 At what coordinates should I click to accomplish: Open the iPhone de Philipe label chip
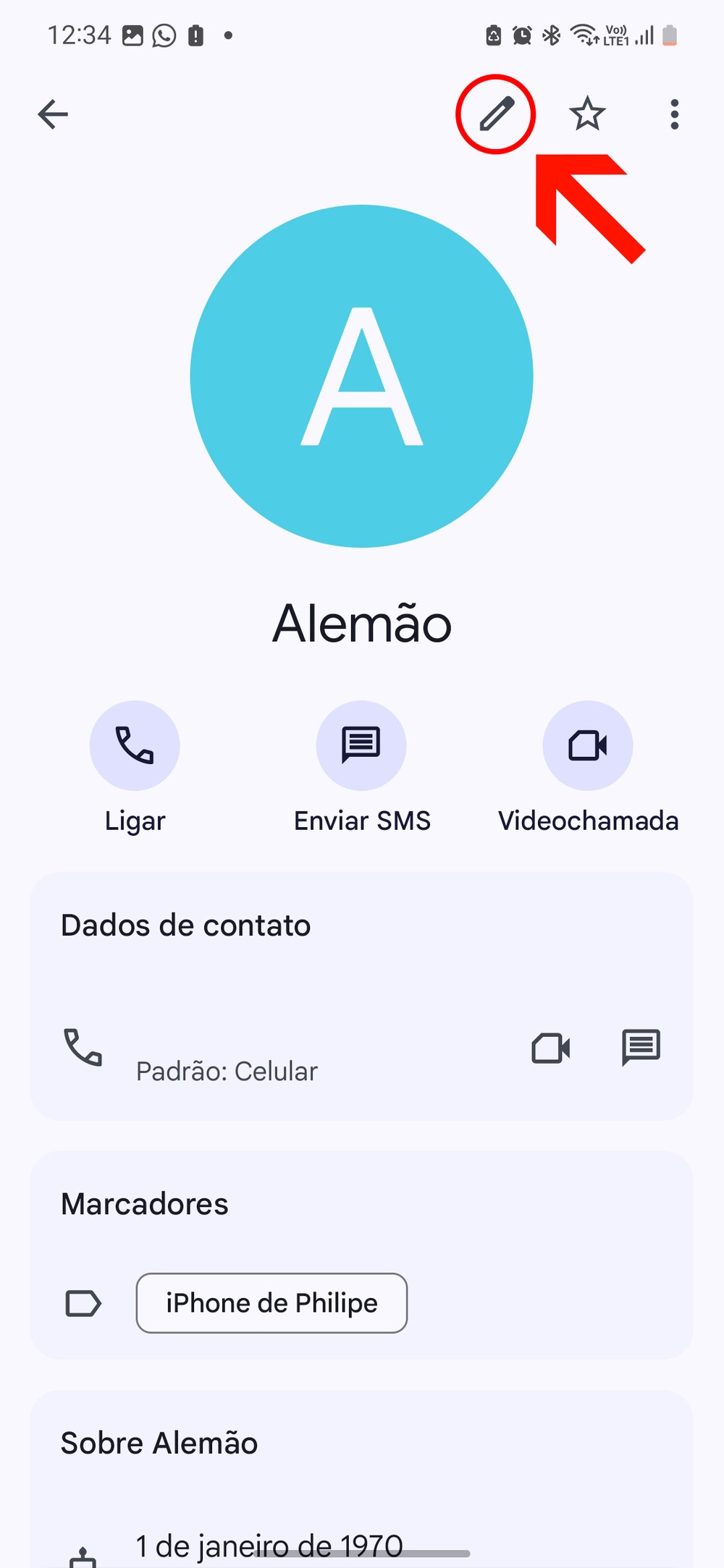271,1303
